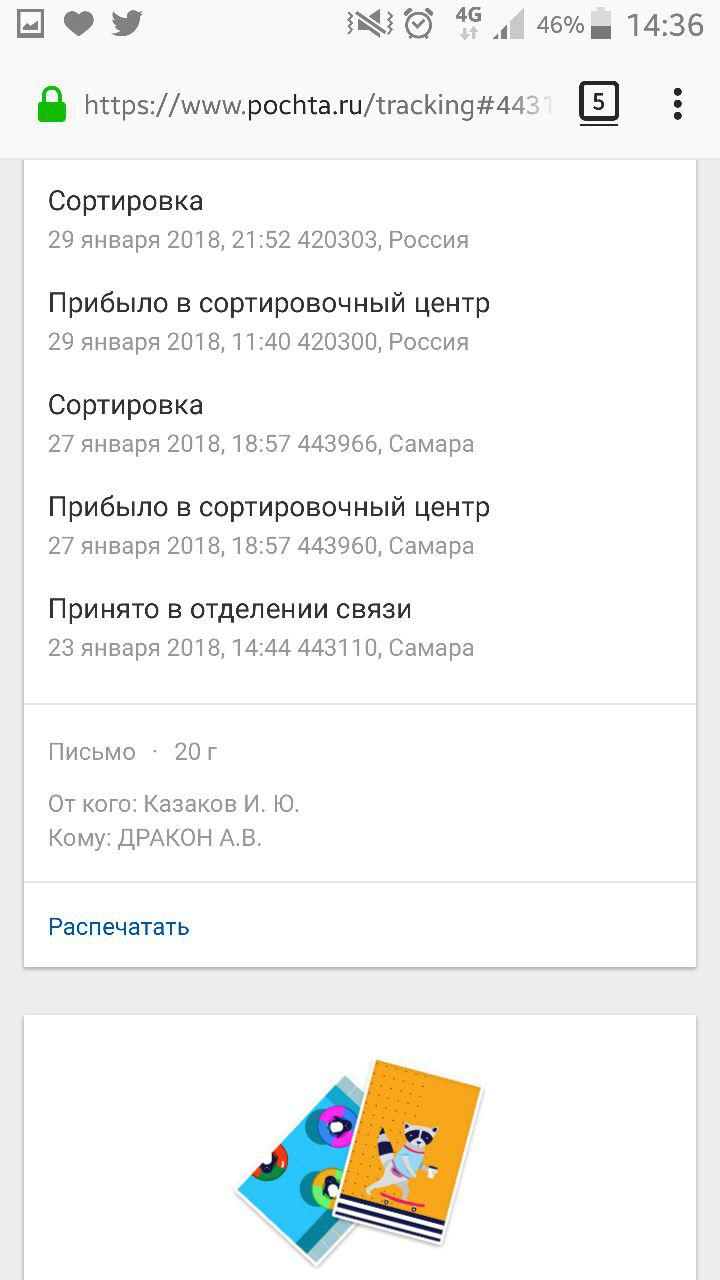Open the browser tab switcher showing 5
This screenshot has width=720, height=1280.
[599, 103]
